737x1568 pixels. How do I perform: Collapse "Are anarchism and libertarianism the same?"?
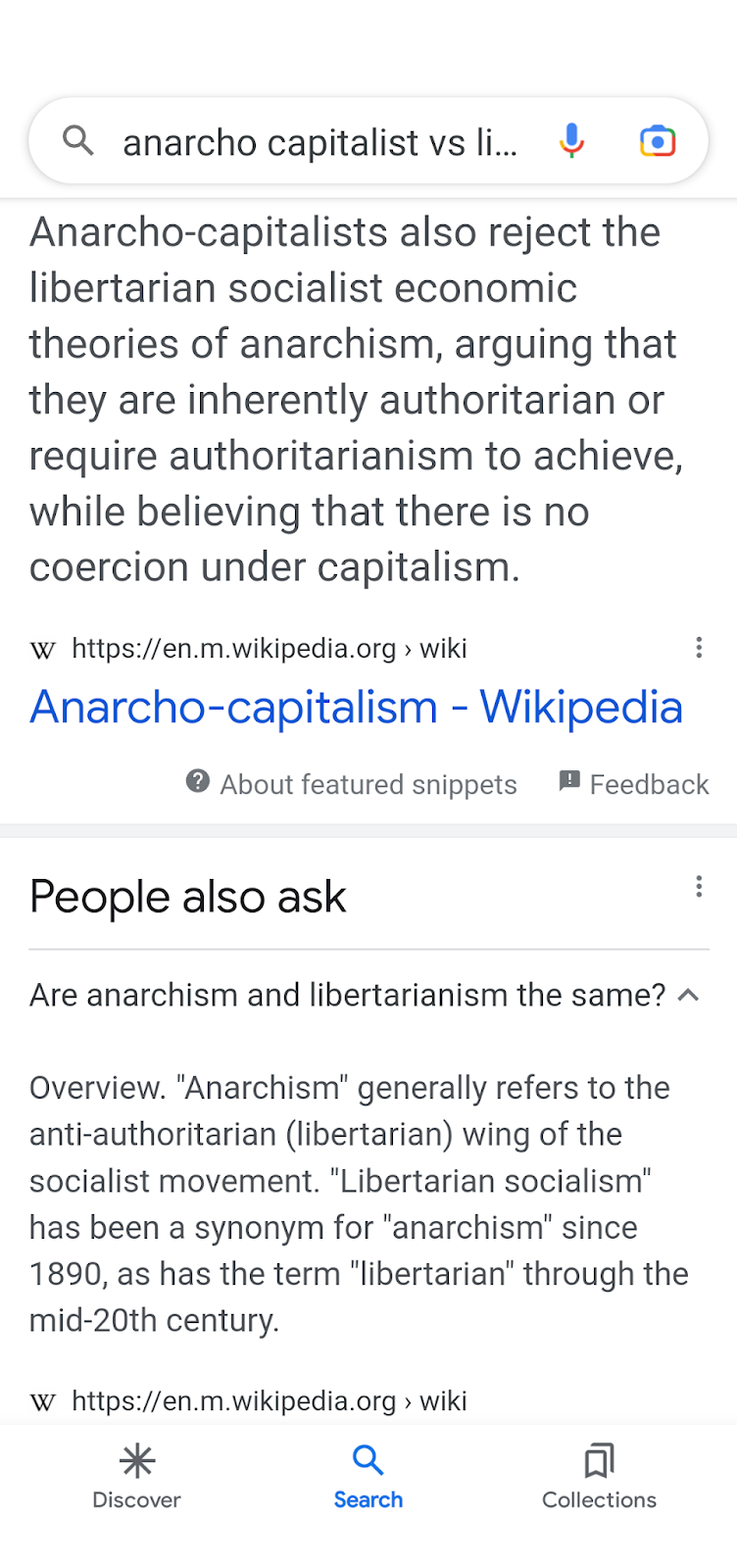click(689, 996)
